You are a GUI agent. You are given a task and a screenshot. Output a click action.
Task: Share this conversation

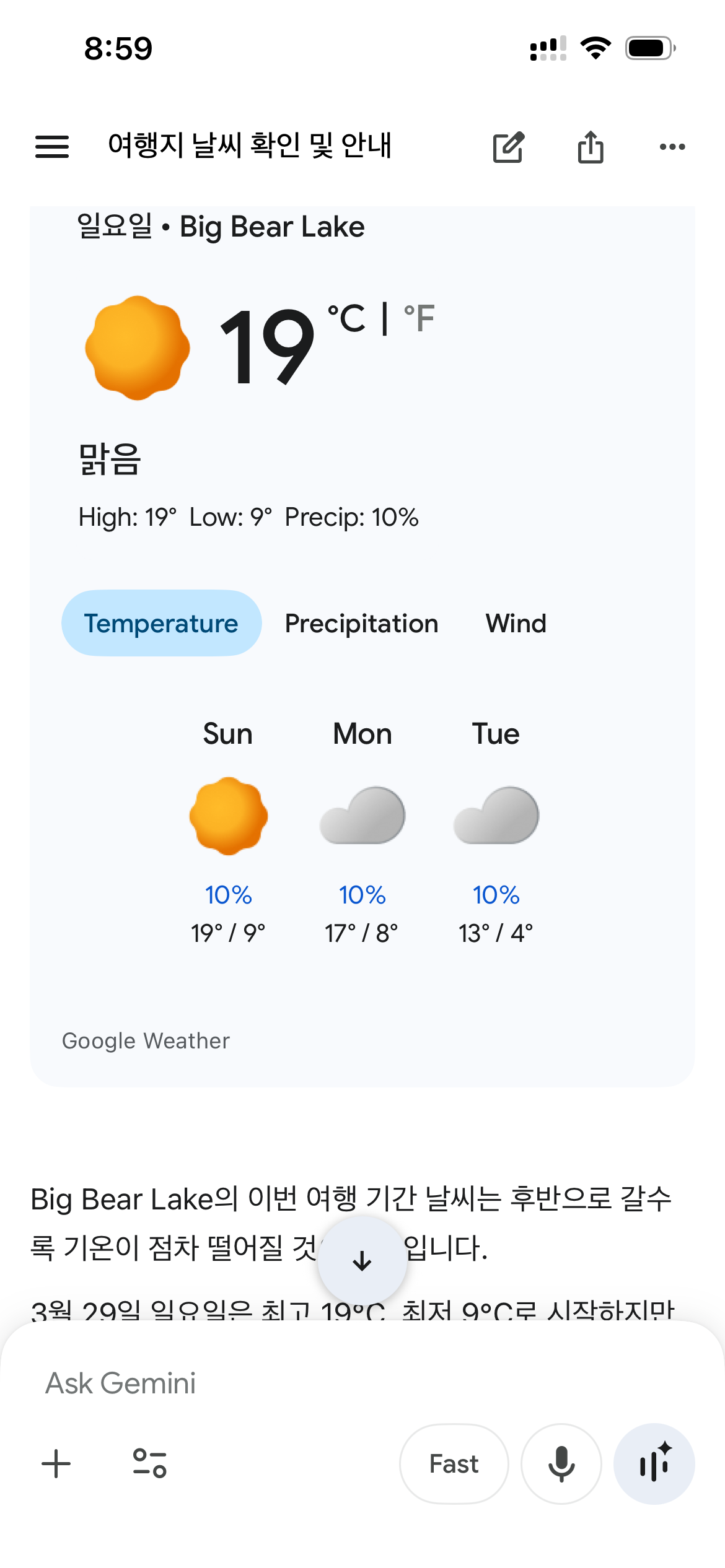tap(591, 147)
